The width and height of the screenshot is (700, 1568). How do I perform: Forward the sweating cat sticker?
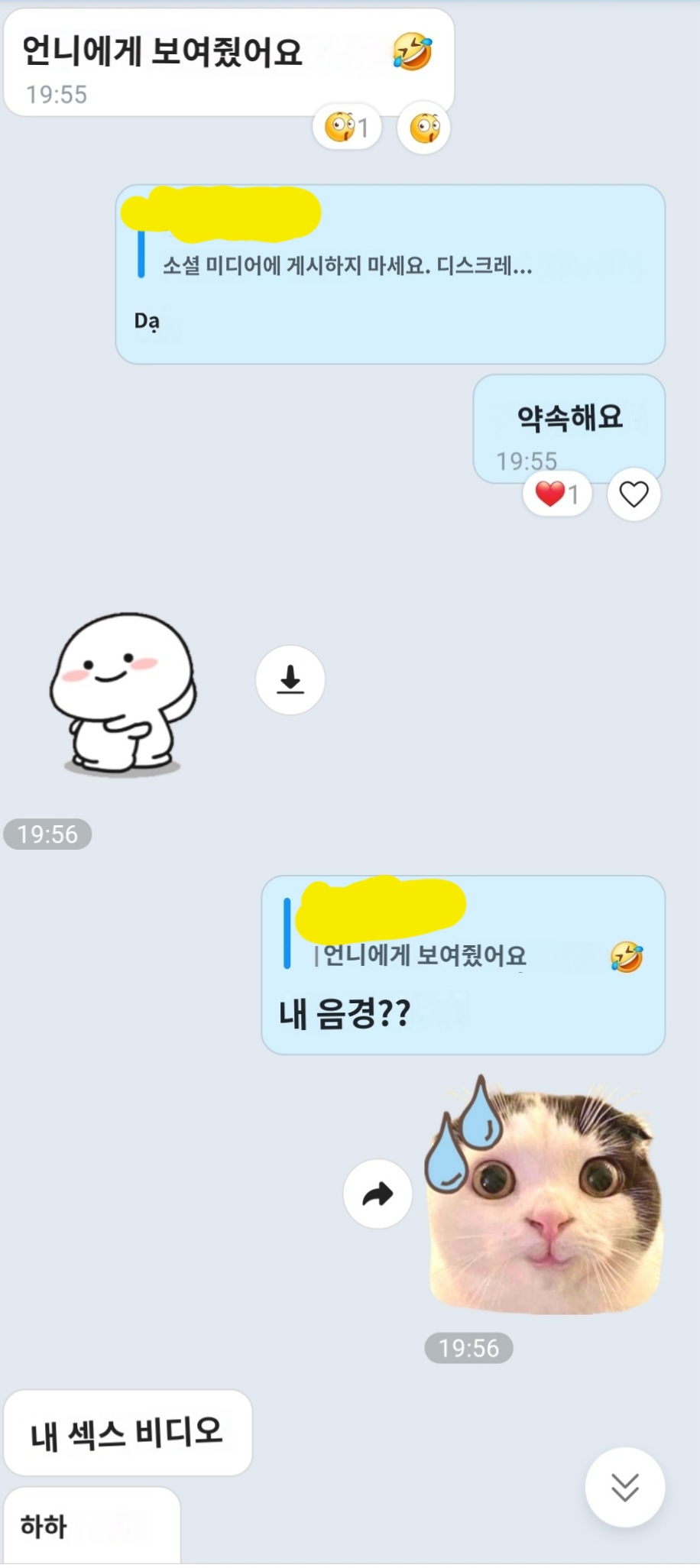[378, 1194]
